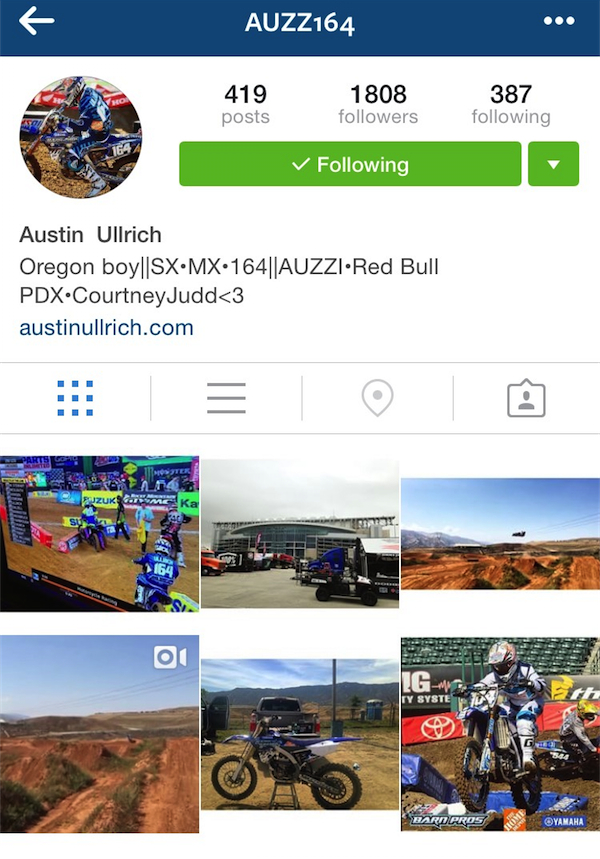Switch to the list view tab

(x=226, y=398)
